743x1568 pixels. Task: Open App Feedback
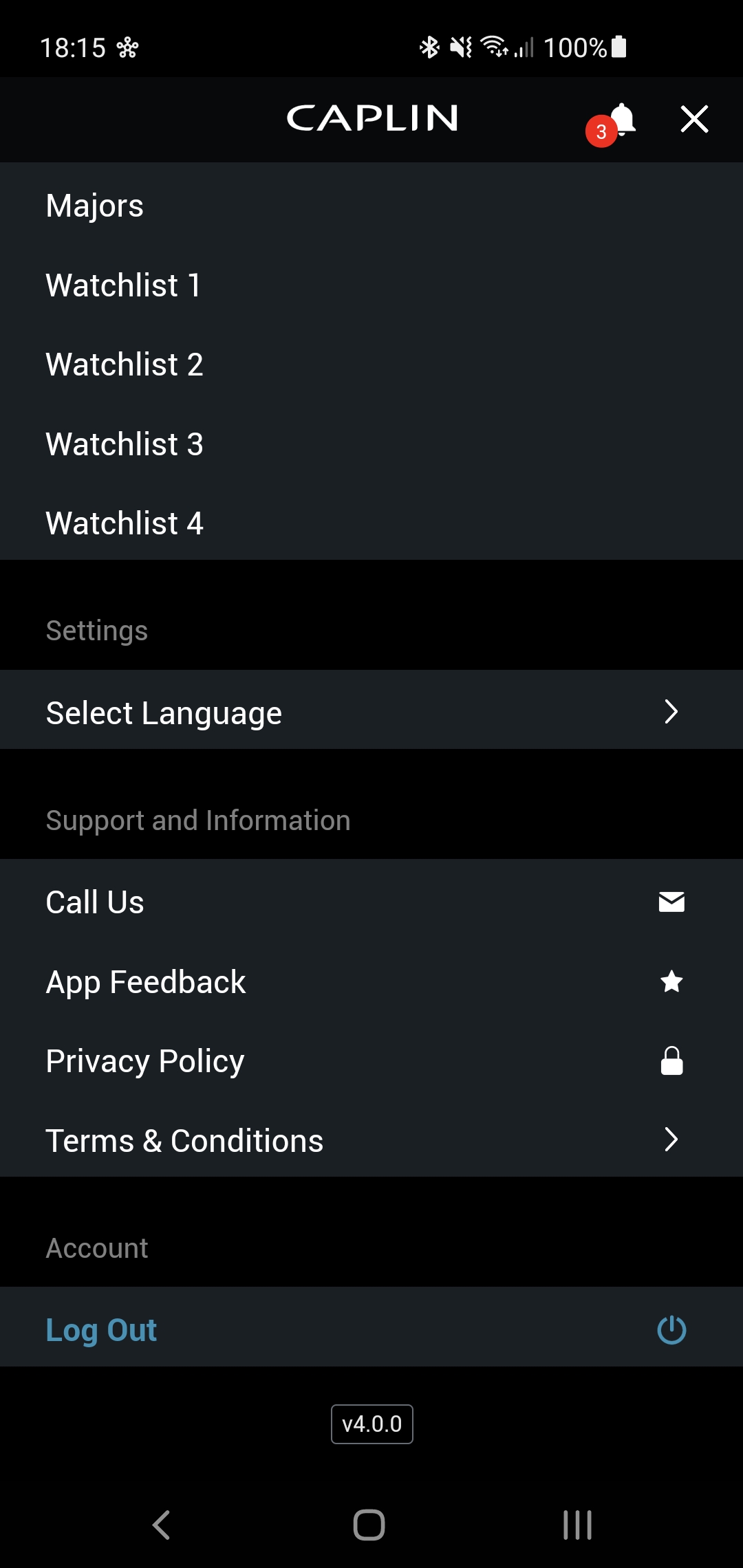[371, 982]
